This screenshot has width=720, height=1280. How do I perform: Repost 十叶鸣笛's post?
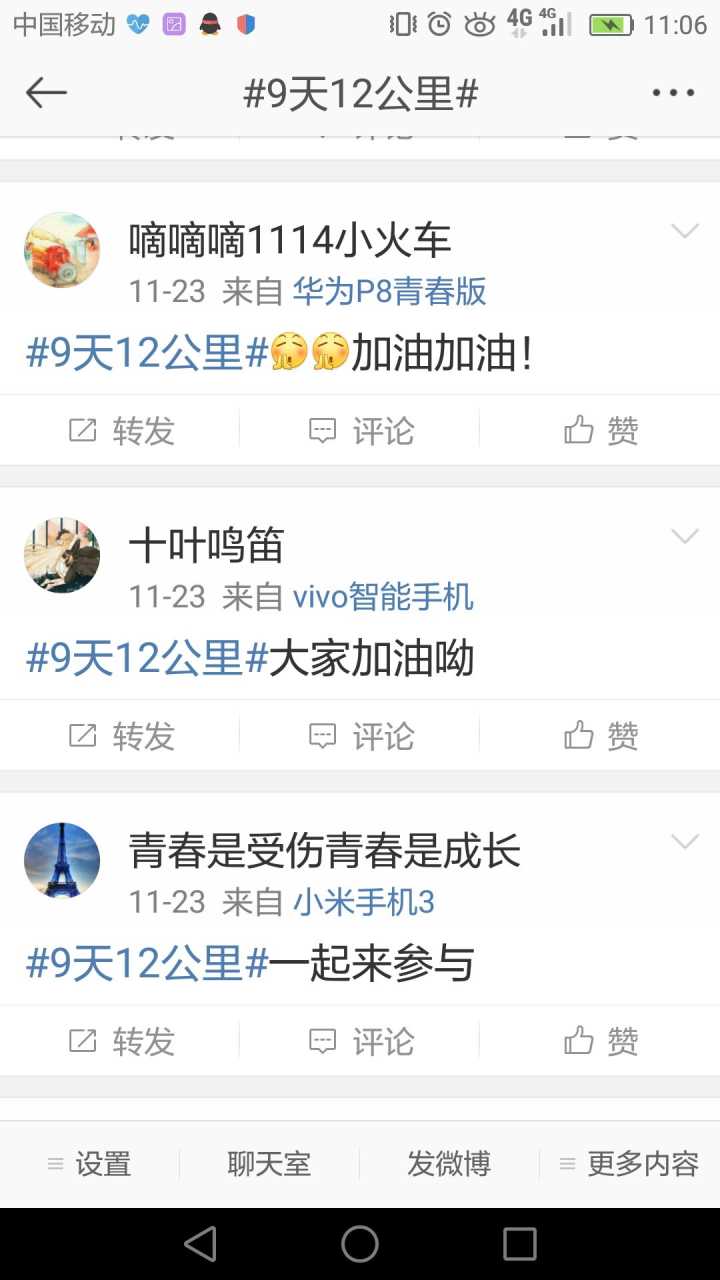point(121,736)
